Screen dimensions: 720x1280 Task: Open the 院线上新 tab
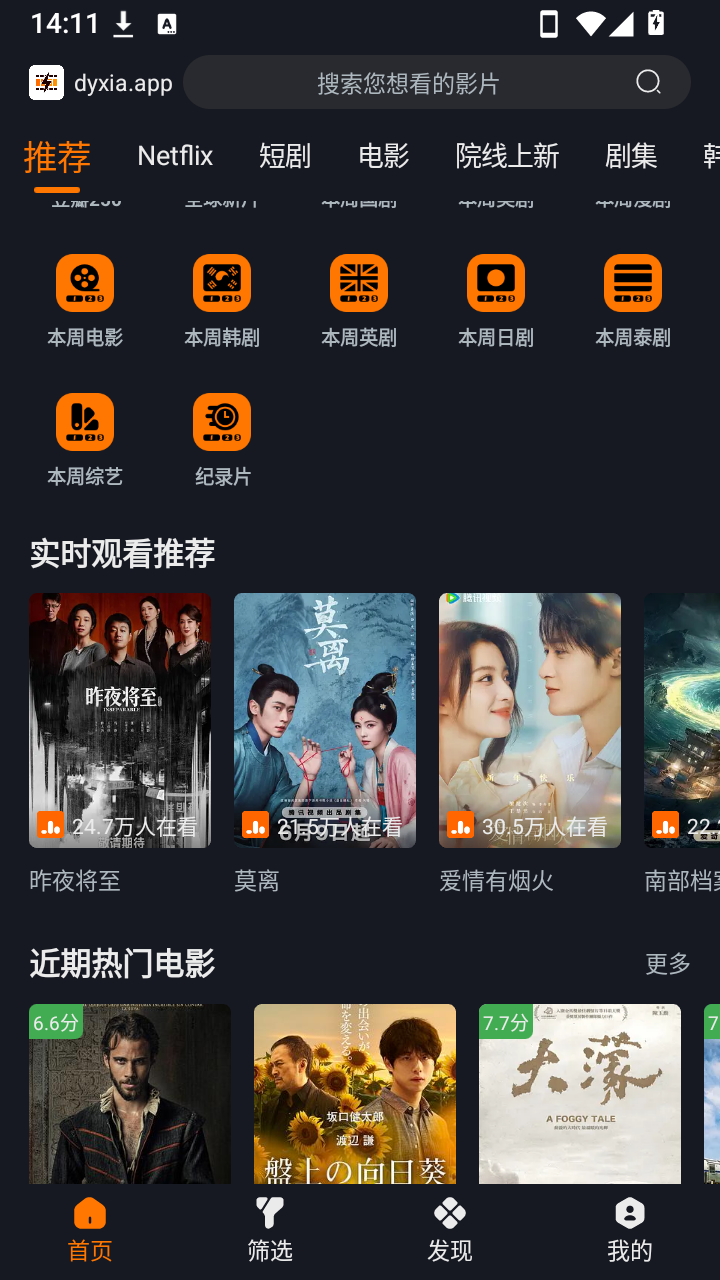click(507, 155)
